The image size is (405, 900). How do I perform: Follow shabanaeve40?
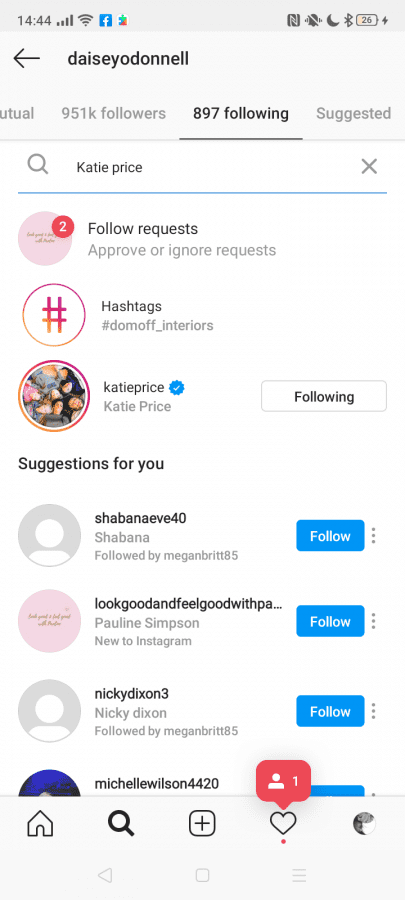(330, 536)
